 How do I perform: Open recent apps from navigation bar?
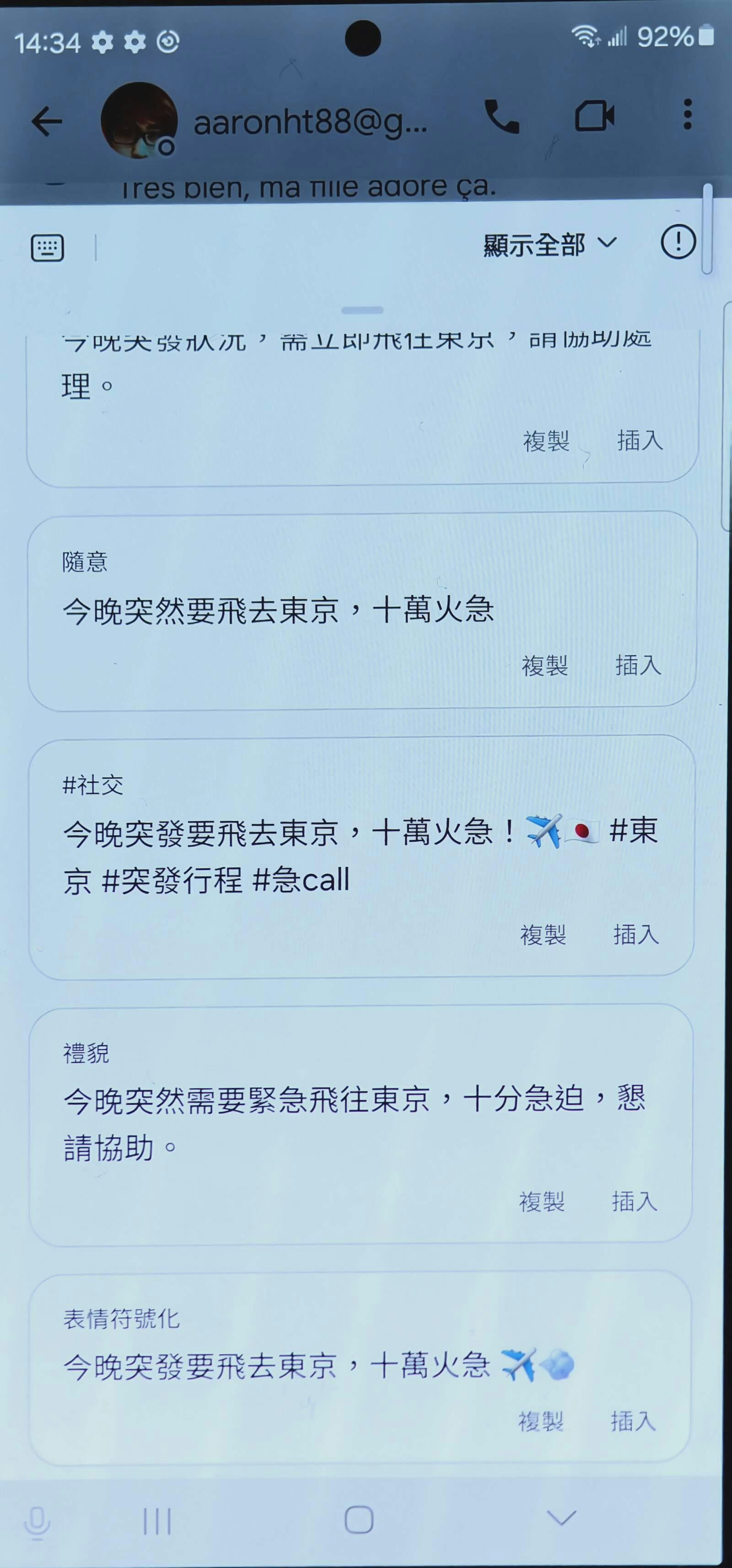pyautogui.click(x=157, y=1521)
